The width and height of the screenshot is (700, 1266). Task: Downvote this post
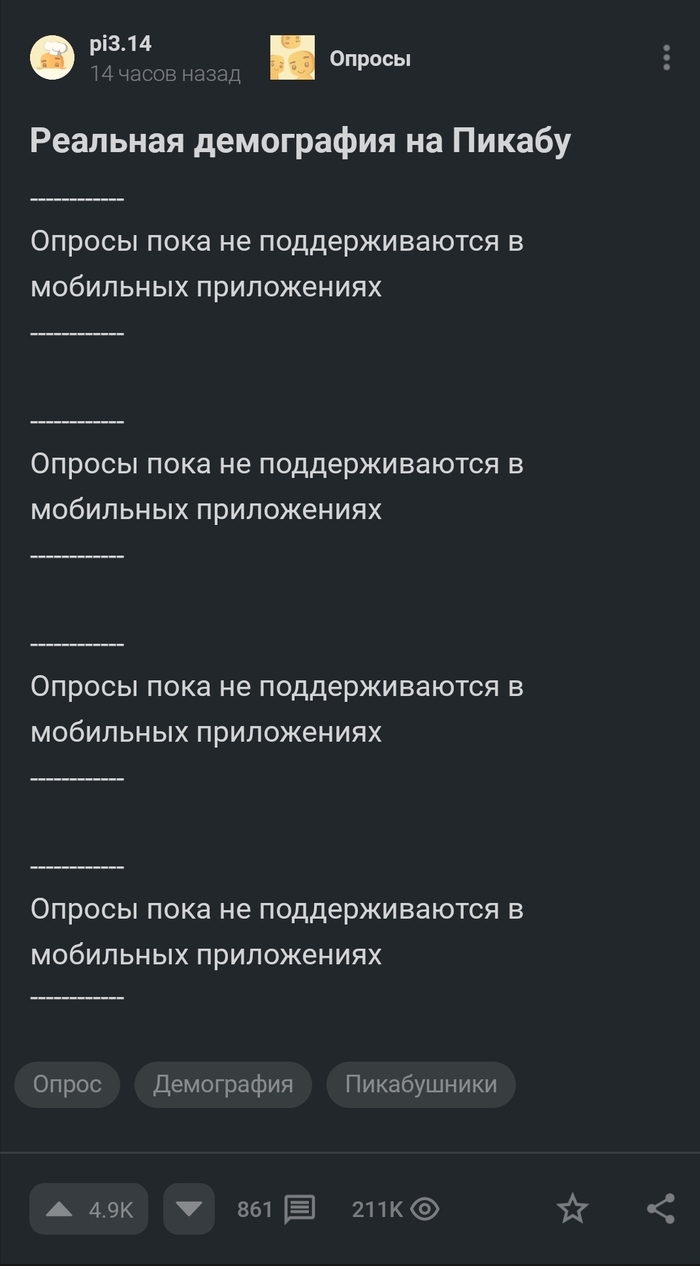coord(188,1209)
